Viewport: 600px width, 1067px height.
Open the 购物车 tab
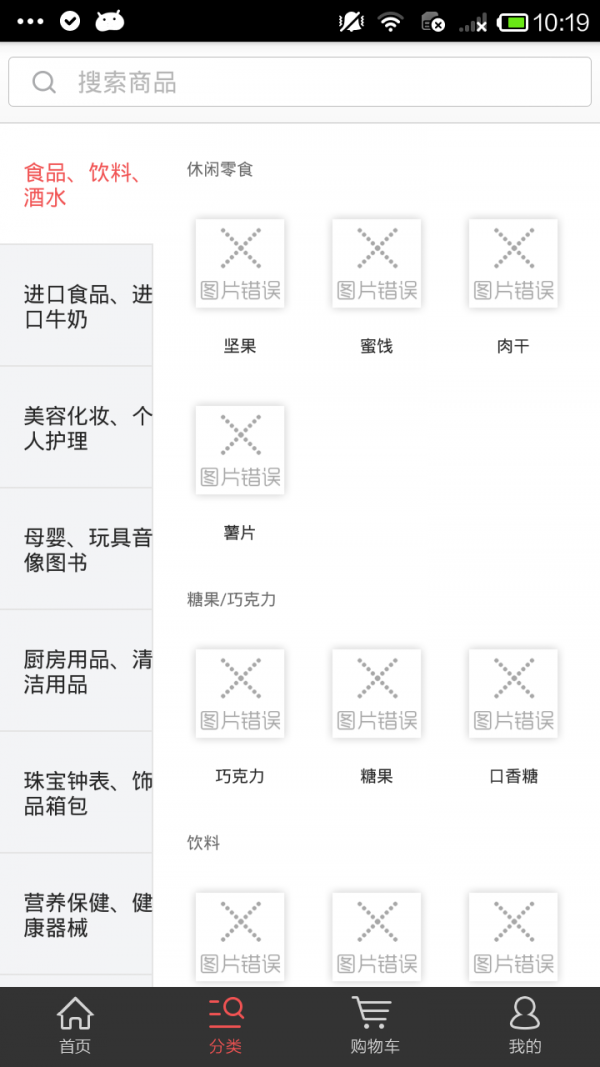point(375,1027)
